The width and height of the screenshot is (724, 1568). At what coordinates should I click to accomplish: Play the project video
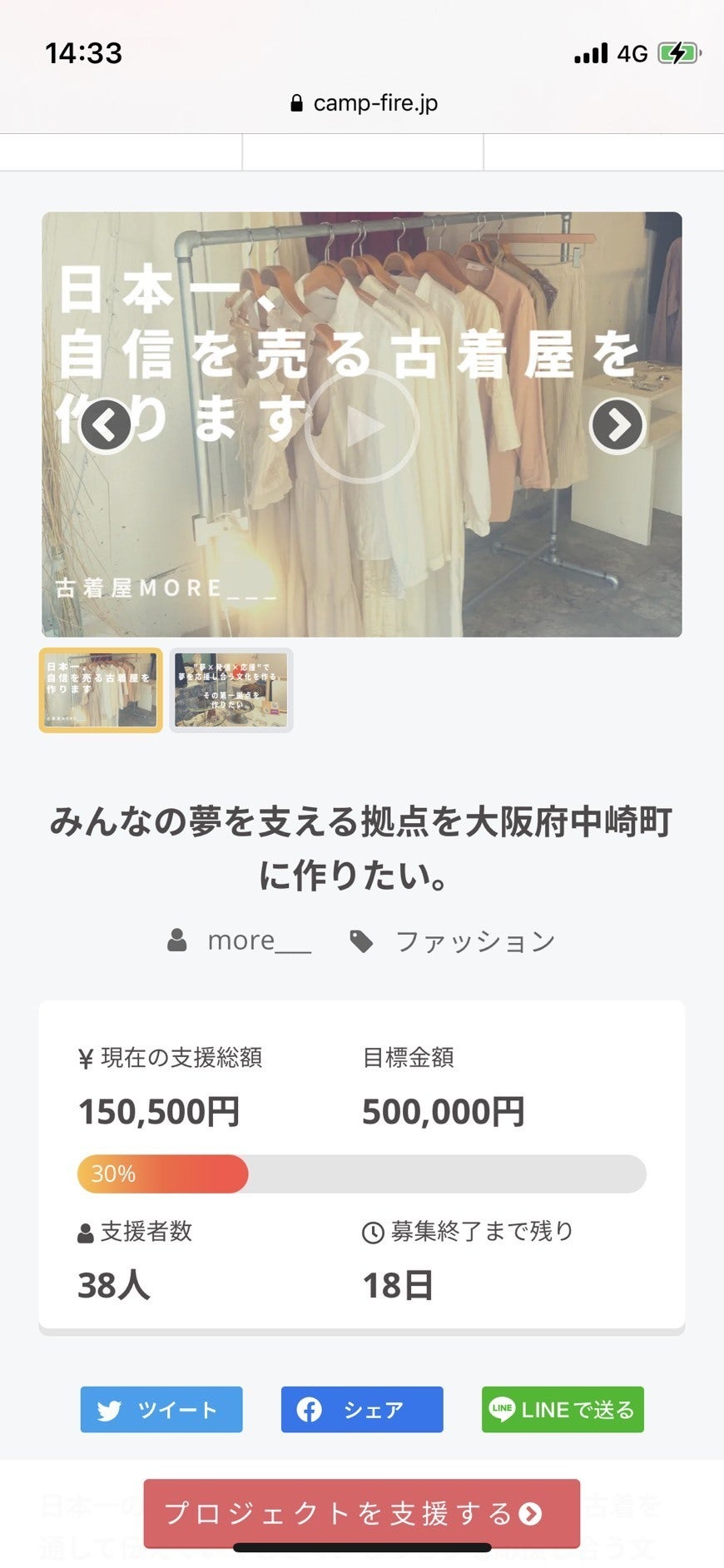click(x=362, y=426)
